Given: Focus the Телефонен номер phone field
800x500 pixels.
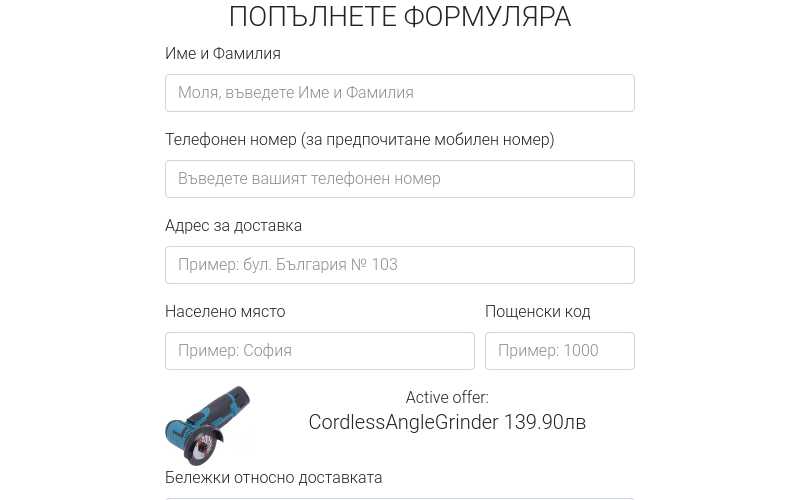Looking at the screenshot, I should tap(399, 179).
